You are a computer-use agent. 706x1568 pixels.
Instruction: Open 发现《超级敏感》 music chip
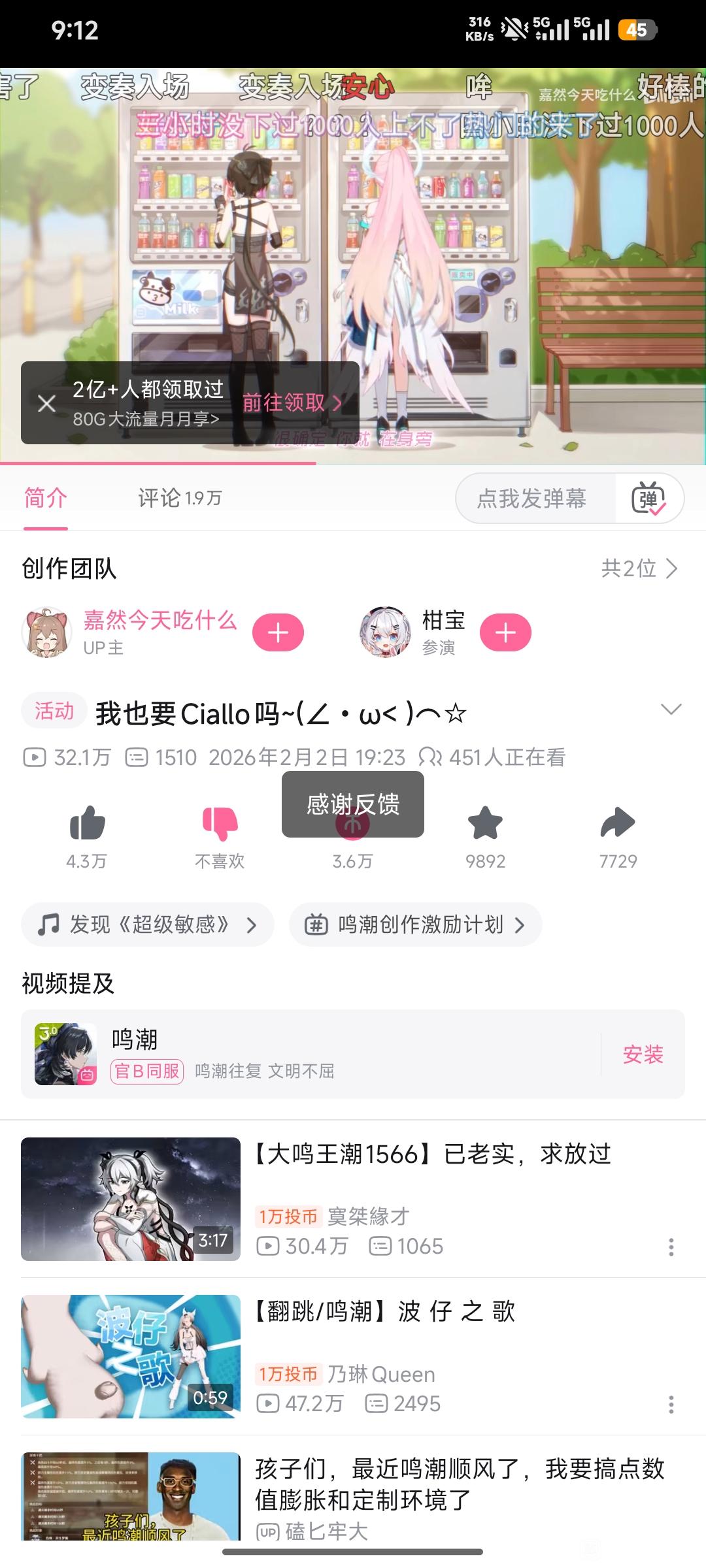[148, 924]
